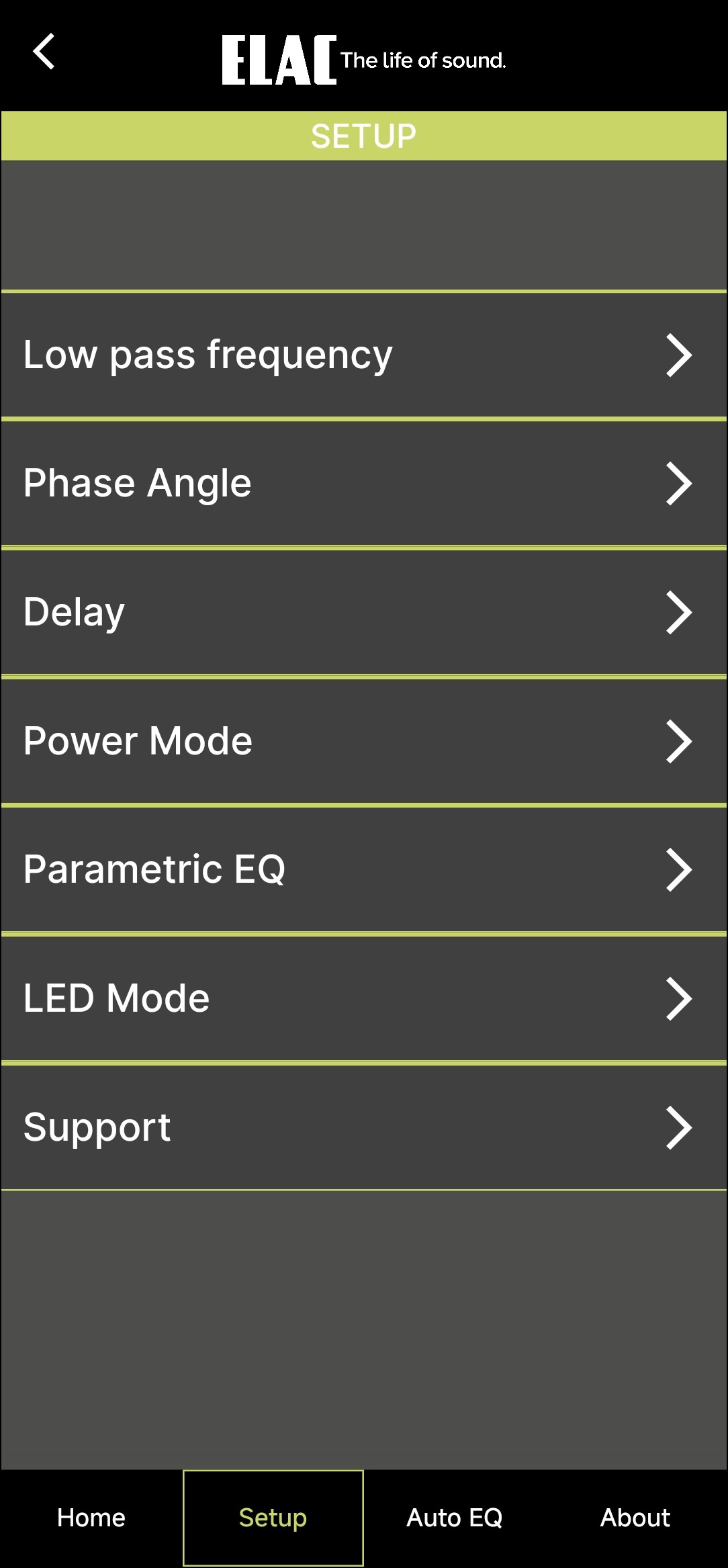Open Power Mode options
The height and width of the screenshot is (1568, 728).
pos(363,741)
